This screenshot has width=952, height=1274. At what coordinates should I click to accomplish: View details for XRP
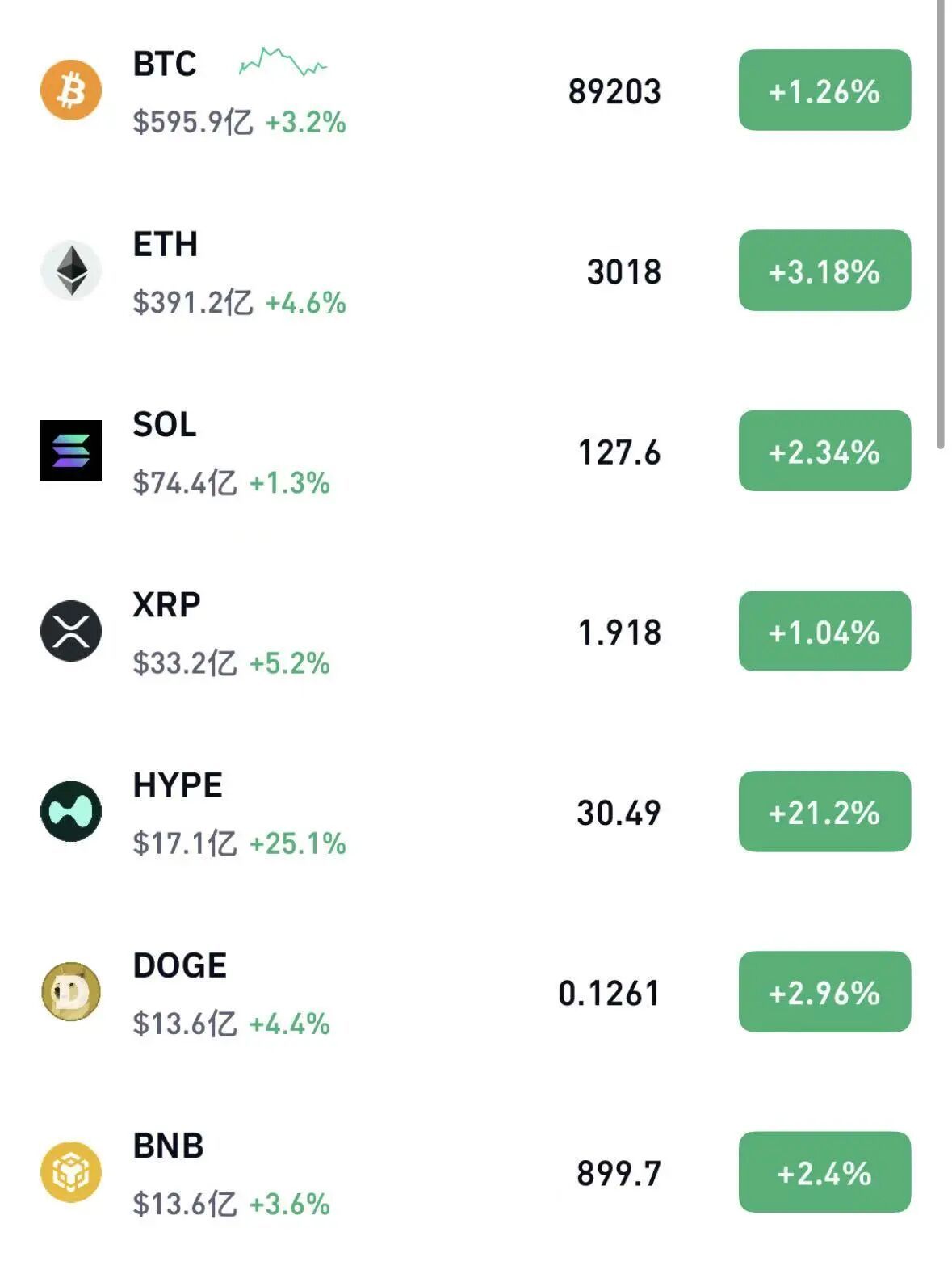166,605
